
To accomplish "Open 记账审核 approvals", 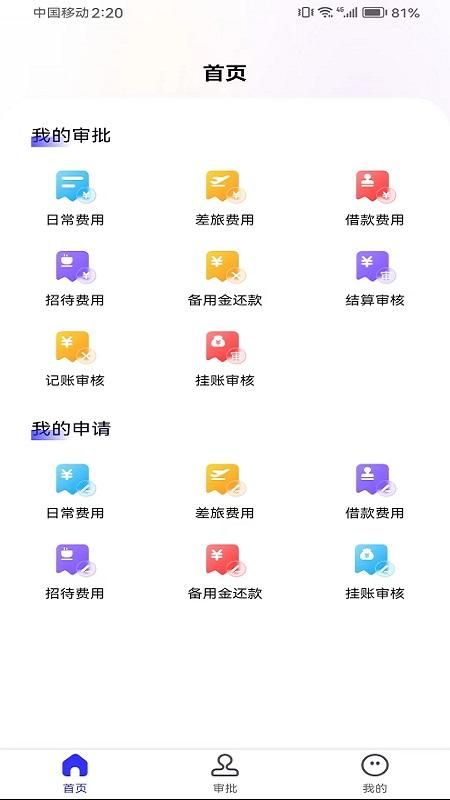I will [x=75, y=359].
